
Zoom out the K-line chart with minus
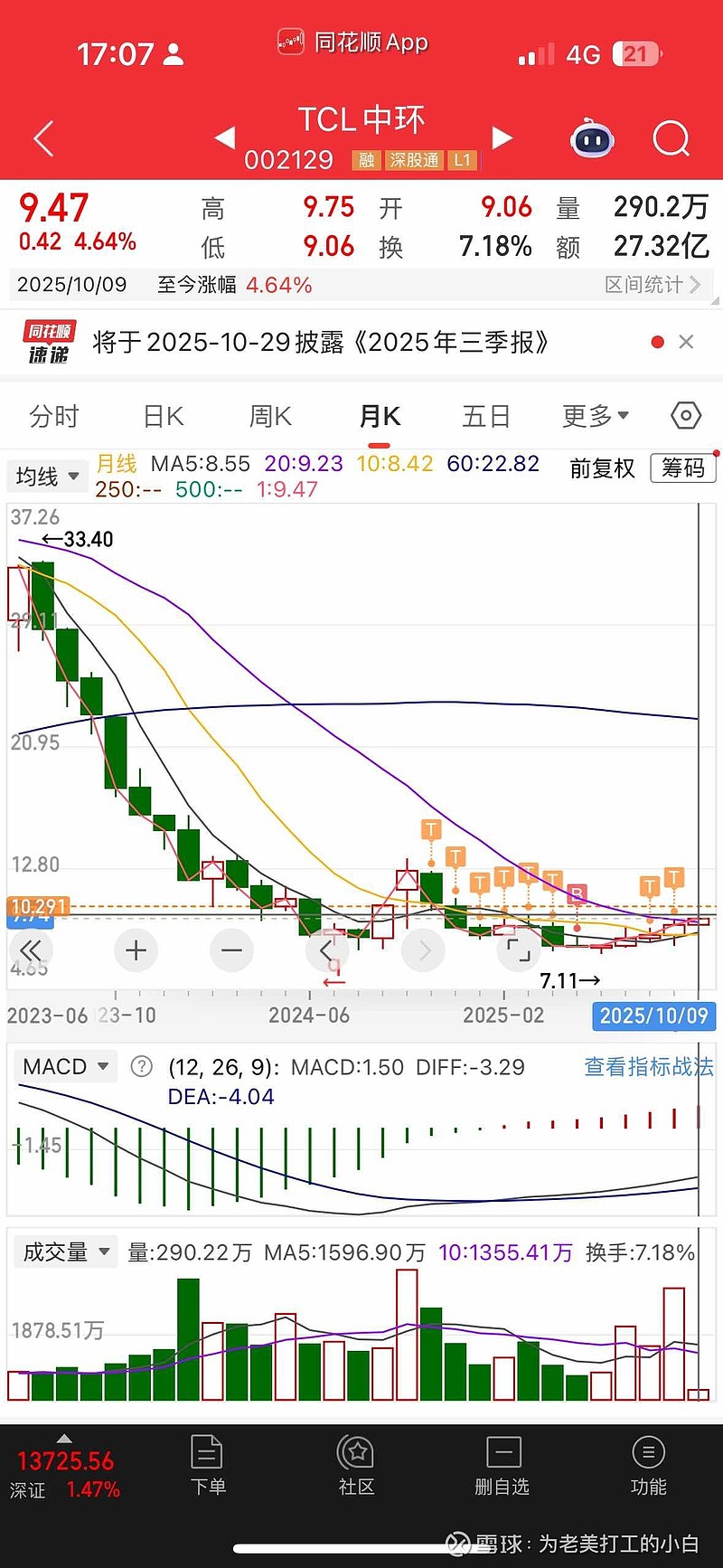[x=232, y=950]
